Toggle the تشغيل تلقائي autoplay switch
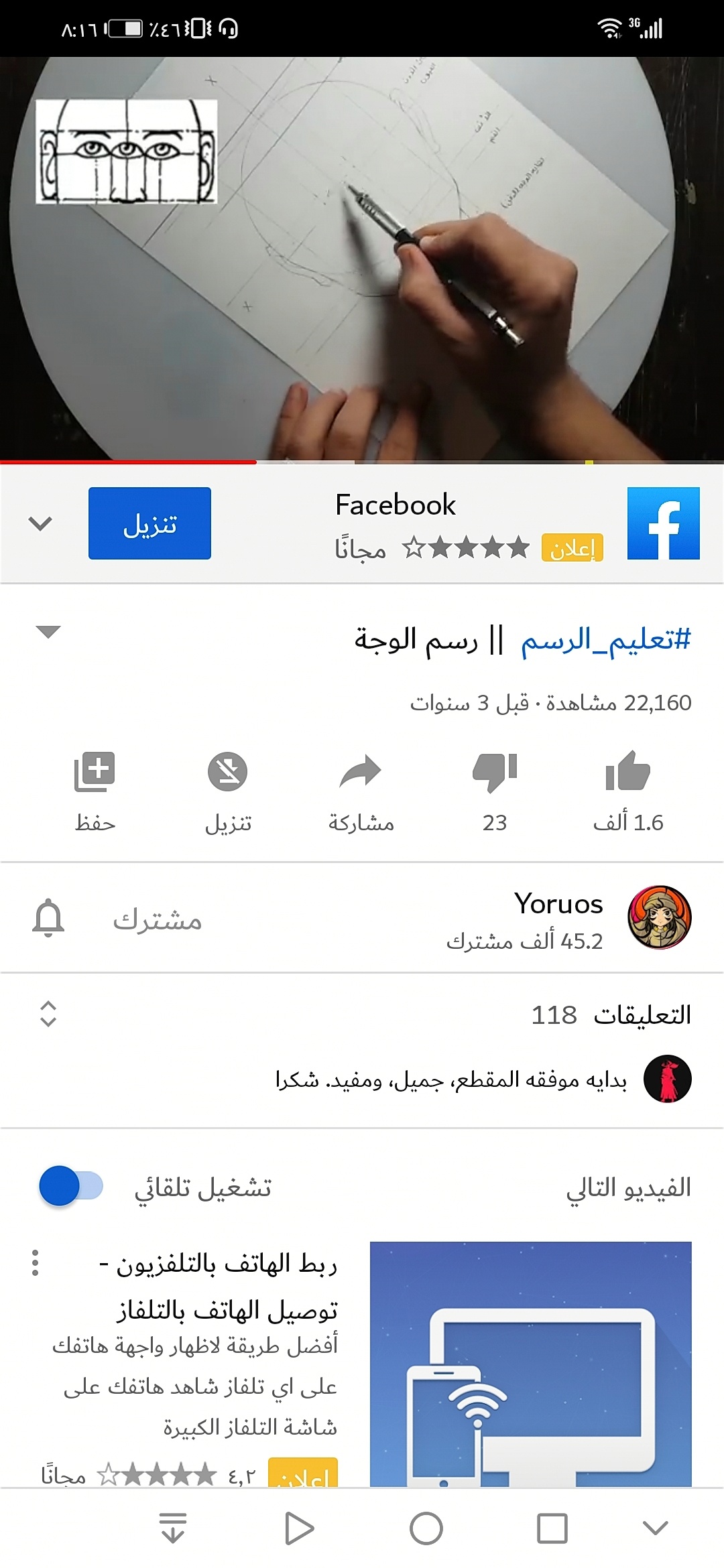724x1568 pixels. 71,1186
